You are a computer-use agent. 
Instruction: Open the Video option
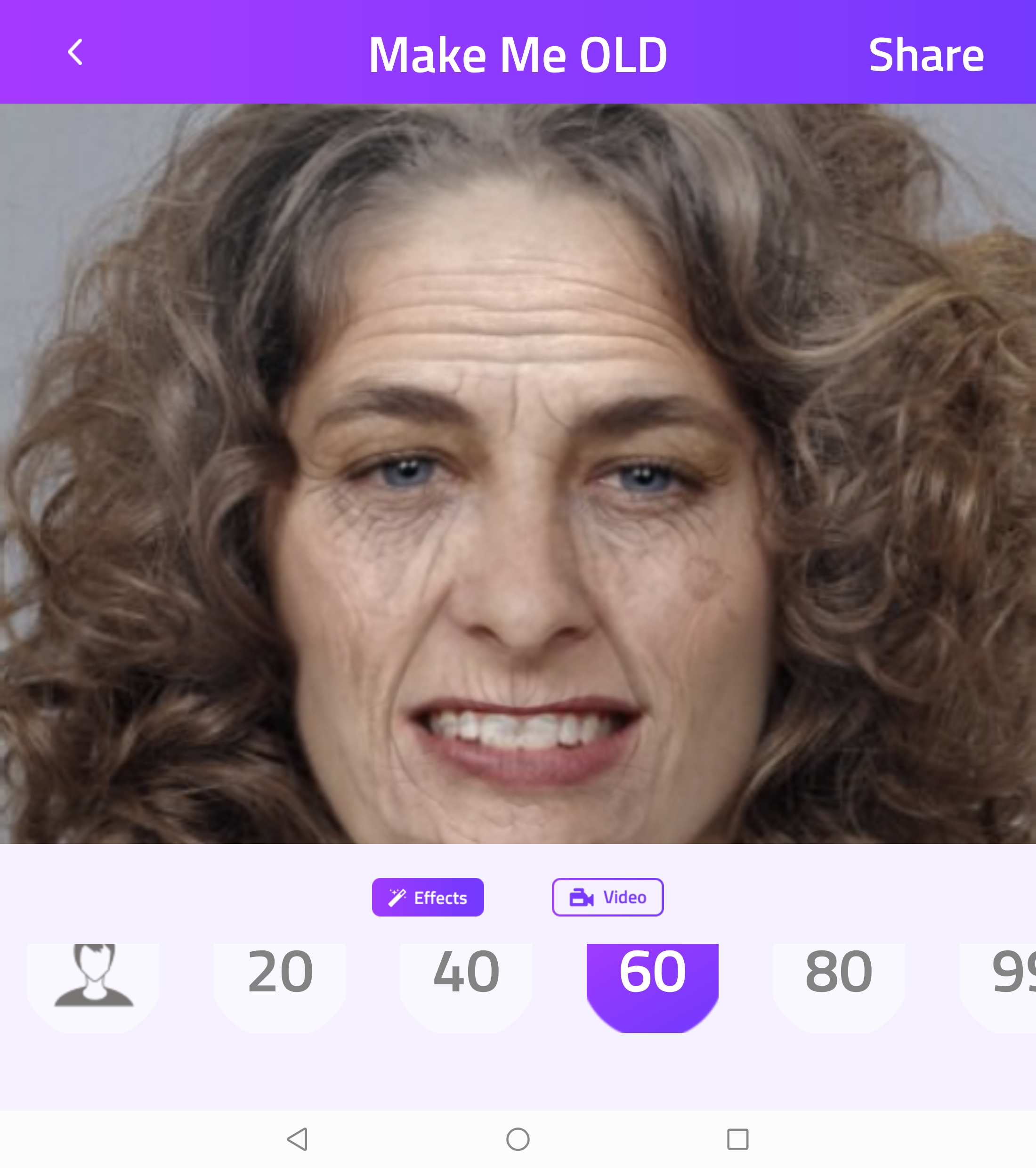607,897
